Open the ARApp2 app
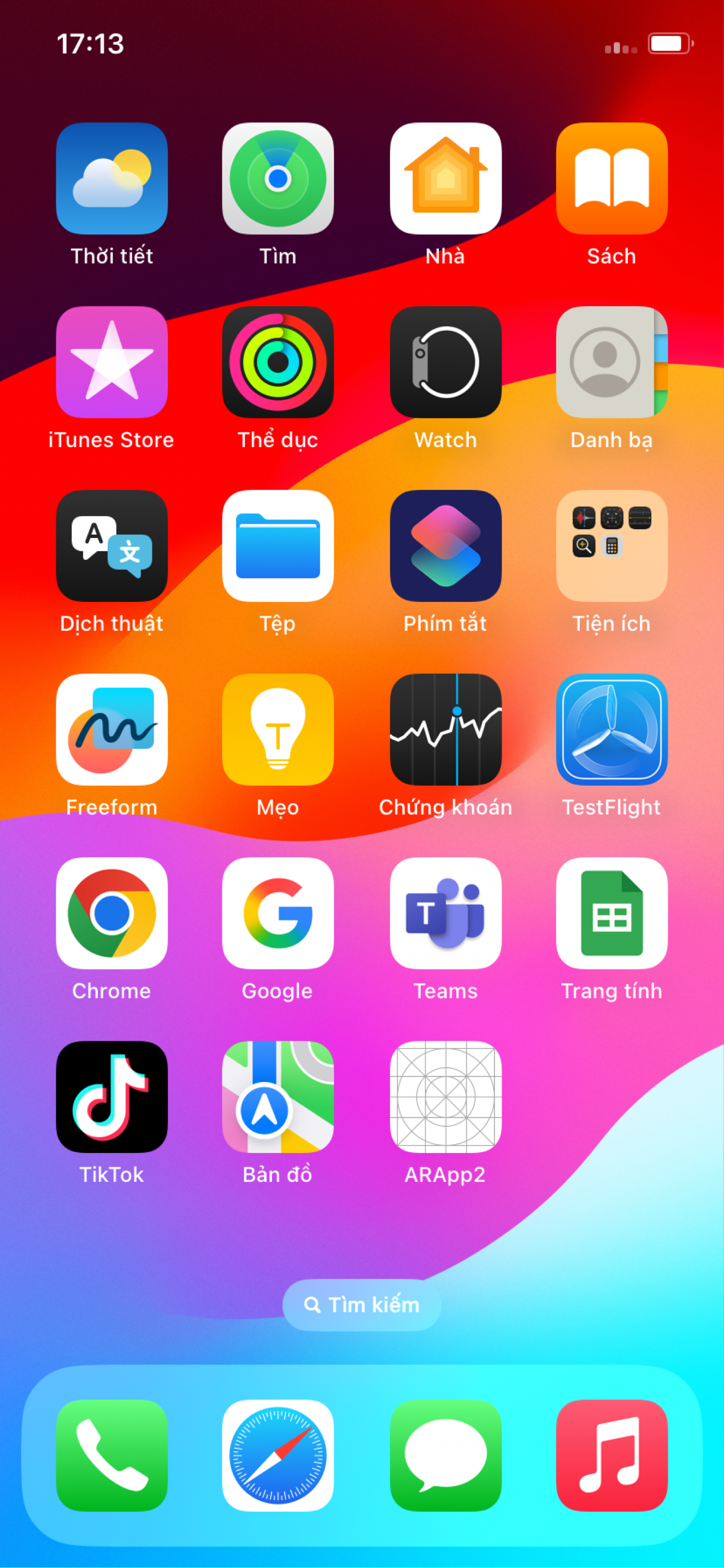Image resolution: width=724 pixels, height=1568 pixels. 445,1097
